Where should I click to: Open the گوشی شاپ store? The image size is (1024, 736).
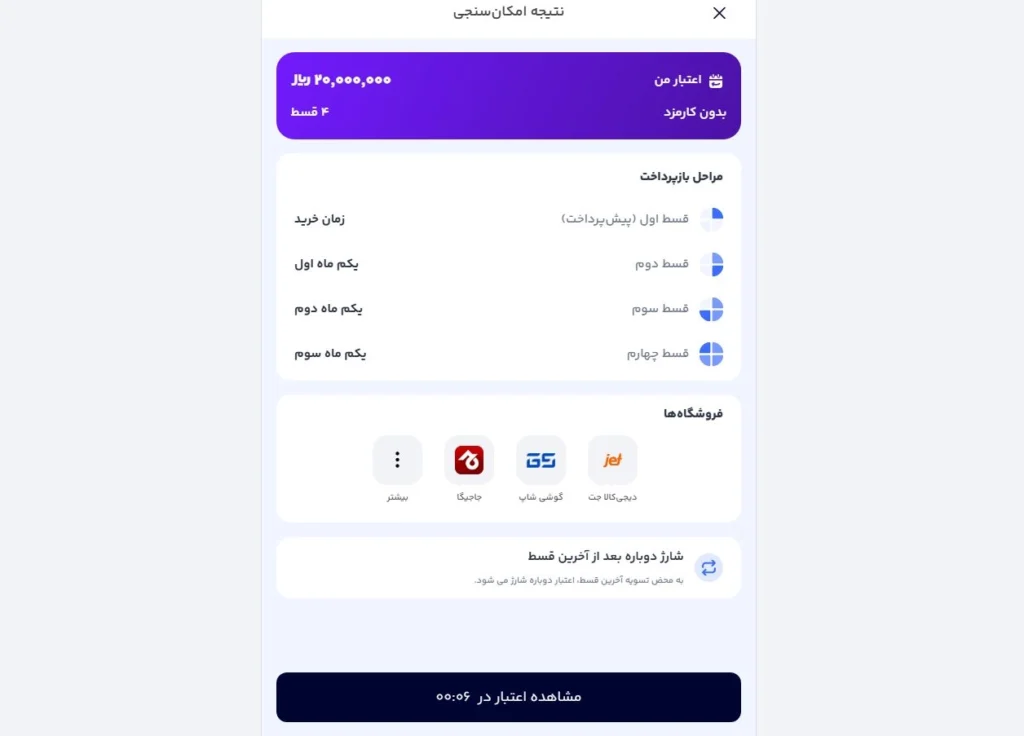pos(541,460)
